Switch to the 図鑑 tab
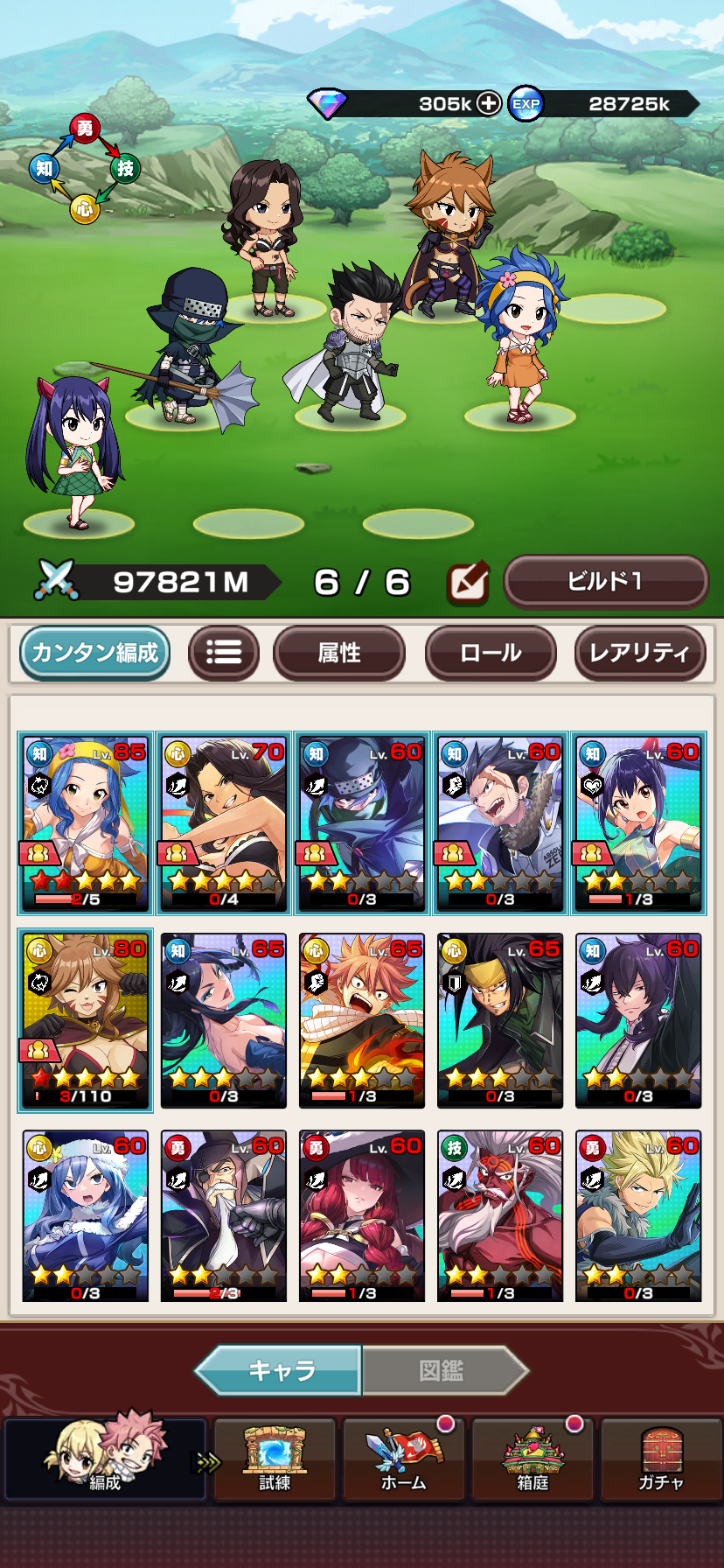The height and width of the screenshot is (1568, 724). [442, 1369]
